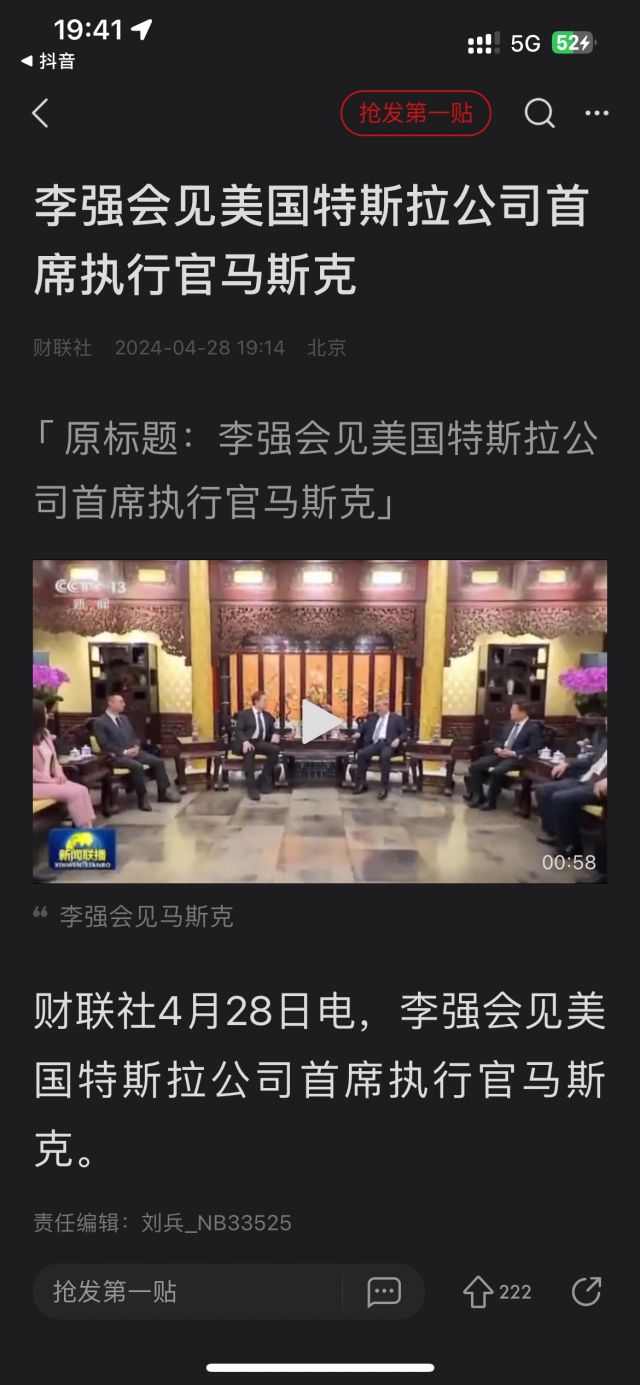Play the 李强会见马斯克 news video
Viewport: 640px width, 1385px height.
pos(320,721)
